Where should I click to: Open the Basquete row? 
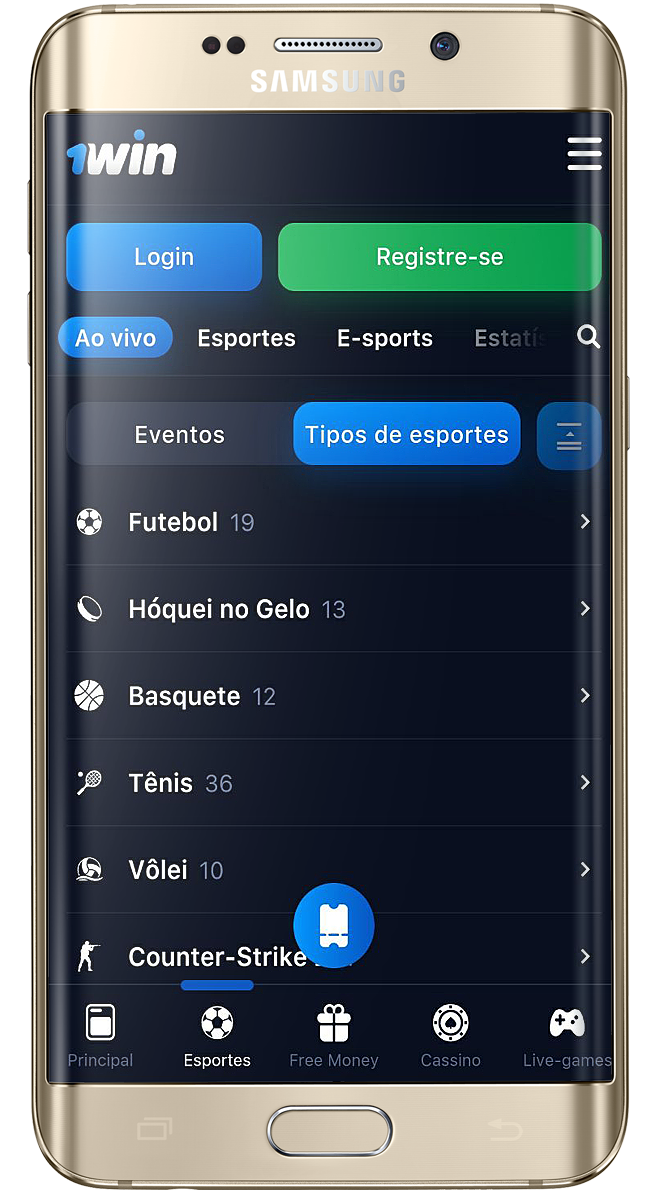334,696
